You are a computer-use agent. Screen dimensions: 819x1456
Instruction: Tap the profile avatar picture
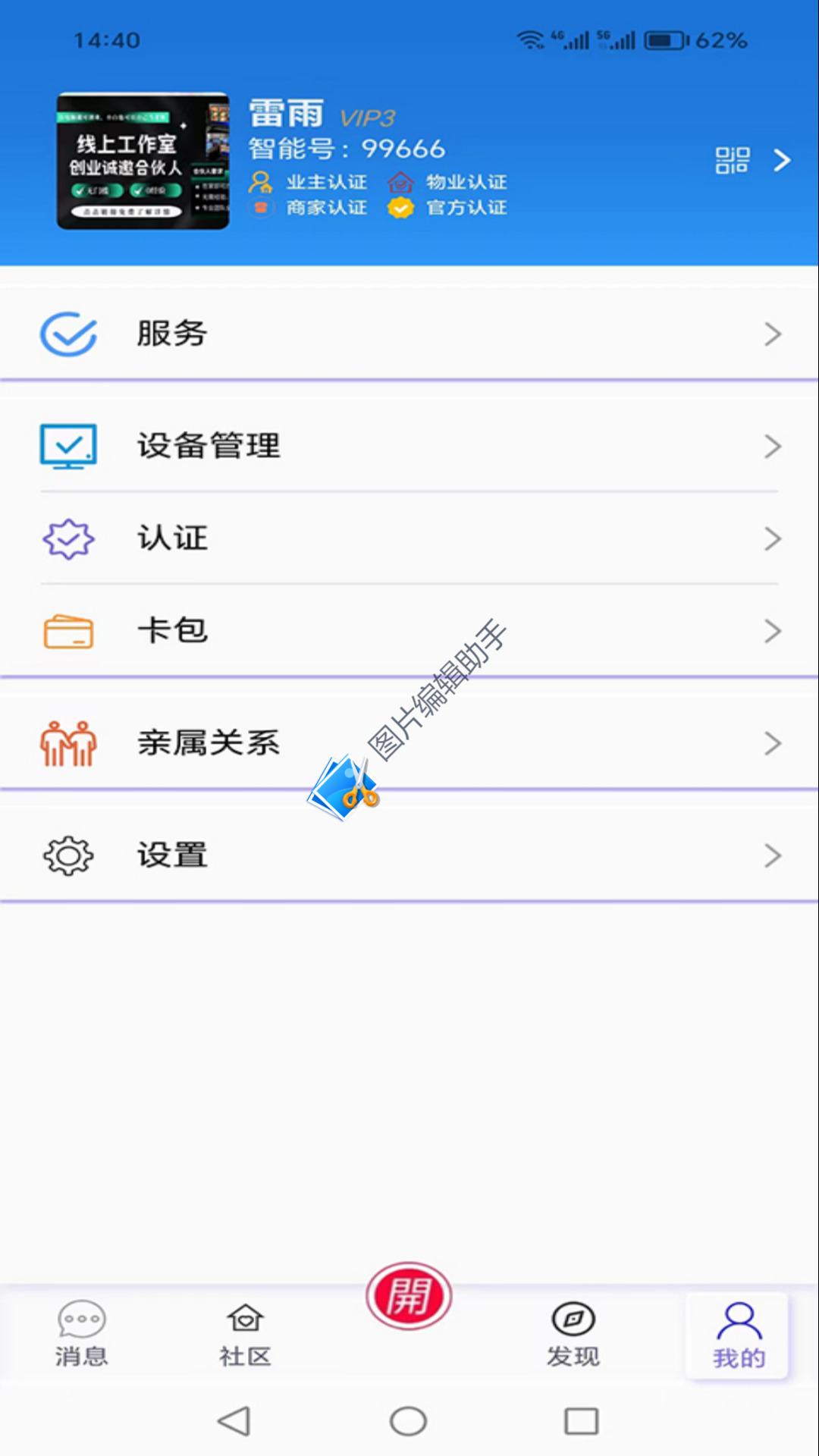click(143, 161)
